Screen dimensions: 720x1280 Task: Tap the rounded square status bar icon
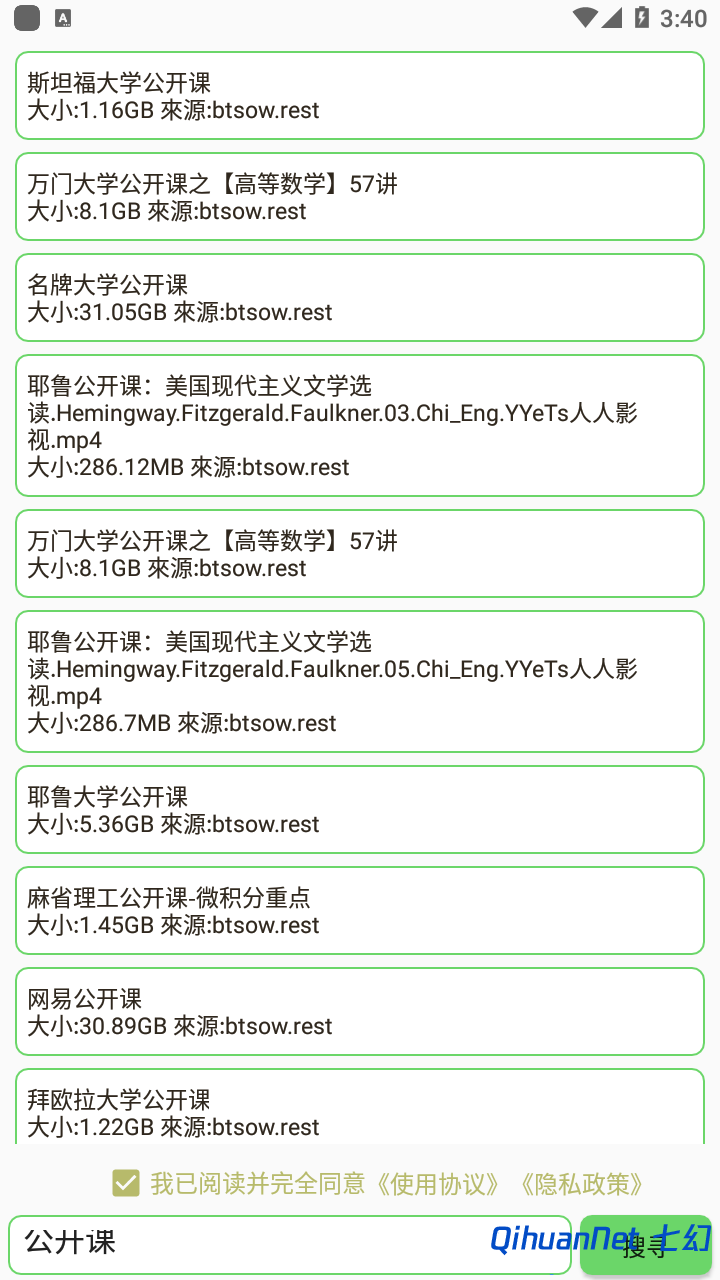coord(25,17)
